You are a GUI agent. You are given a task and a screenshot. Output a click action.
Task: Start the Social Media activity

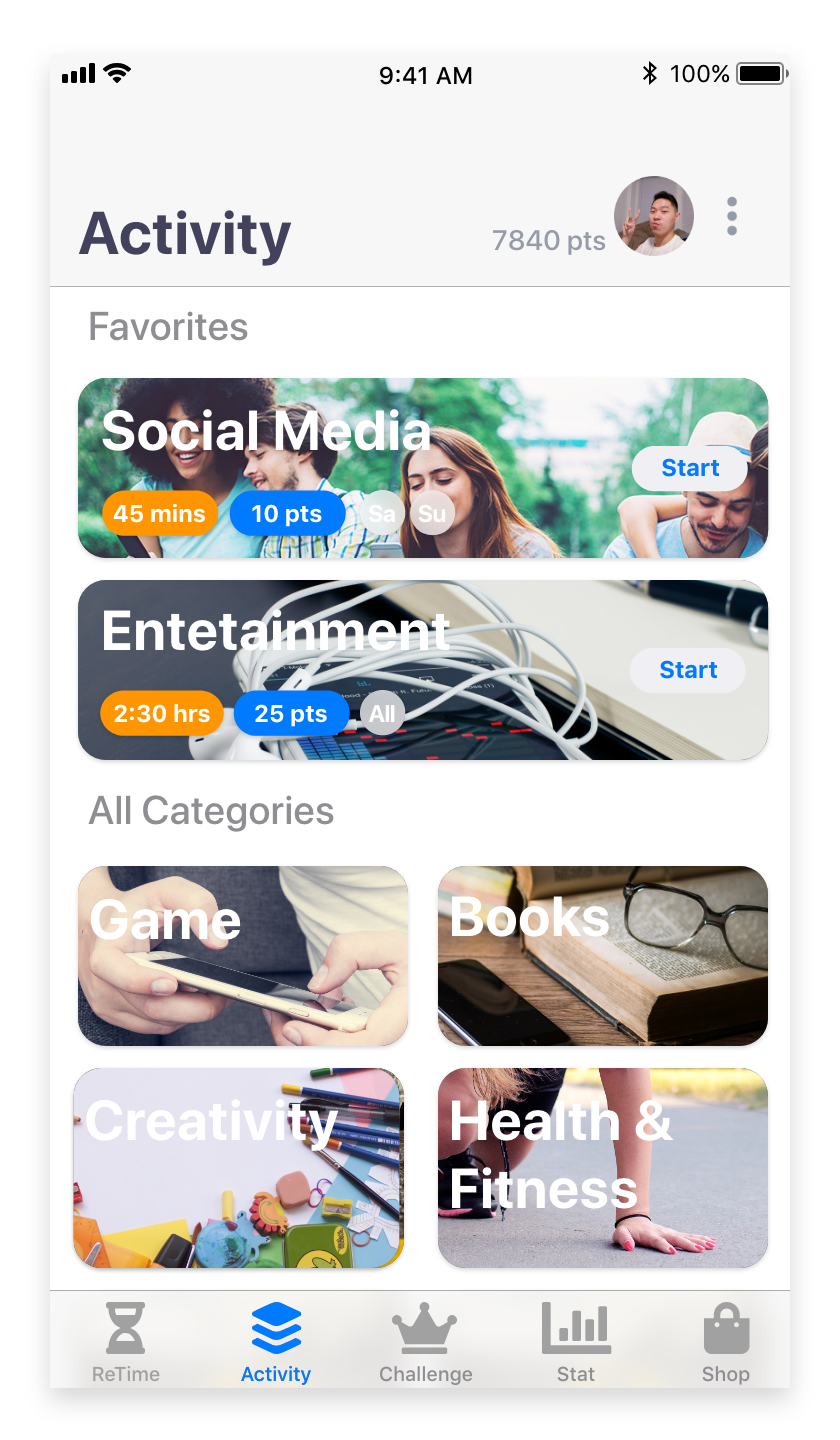[x=690, y=468]
